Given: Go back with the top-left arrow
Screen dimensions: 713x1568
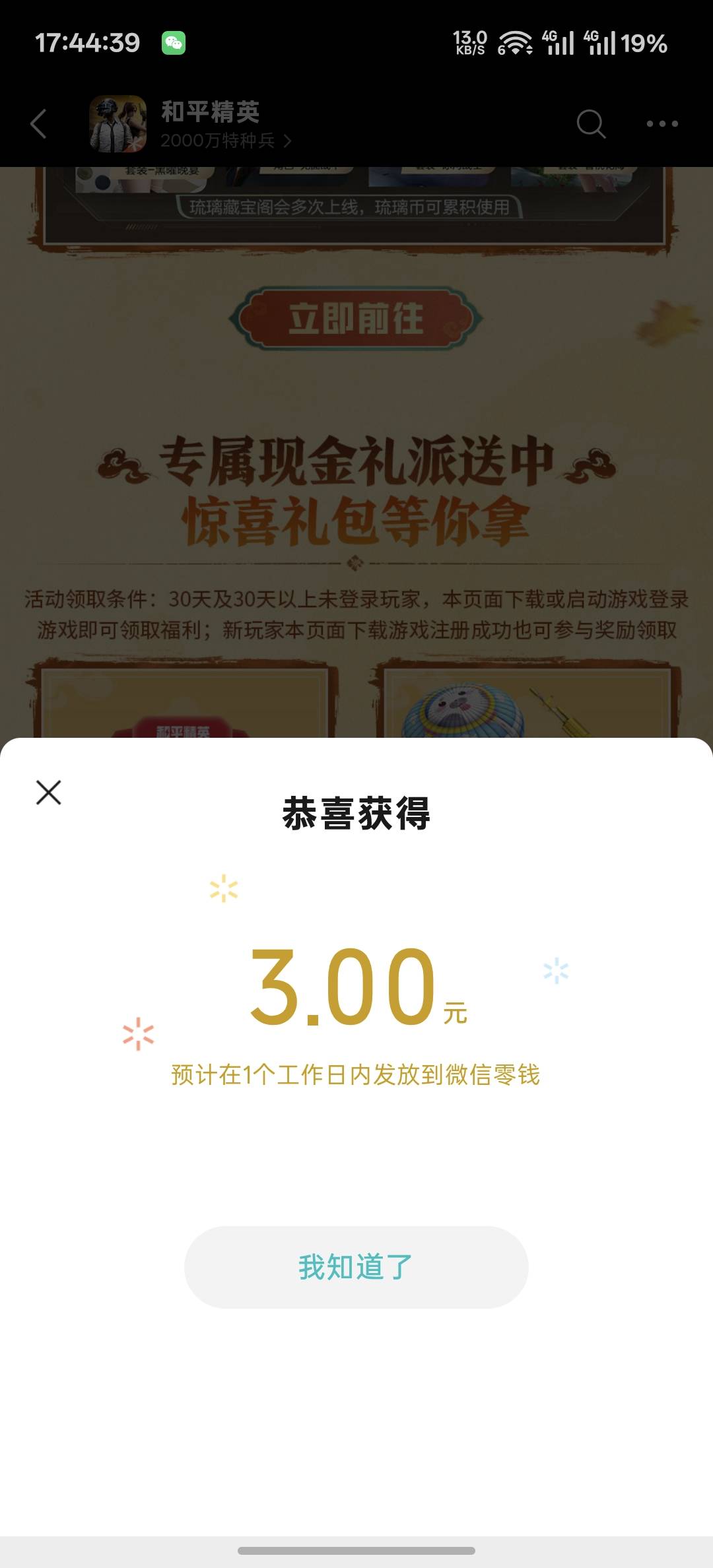Looking at the screenshot, I should pyautogui.click(x=39, y=123).
